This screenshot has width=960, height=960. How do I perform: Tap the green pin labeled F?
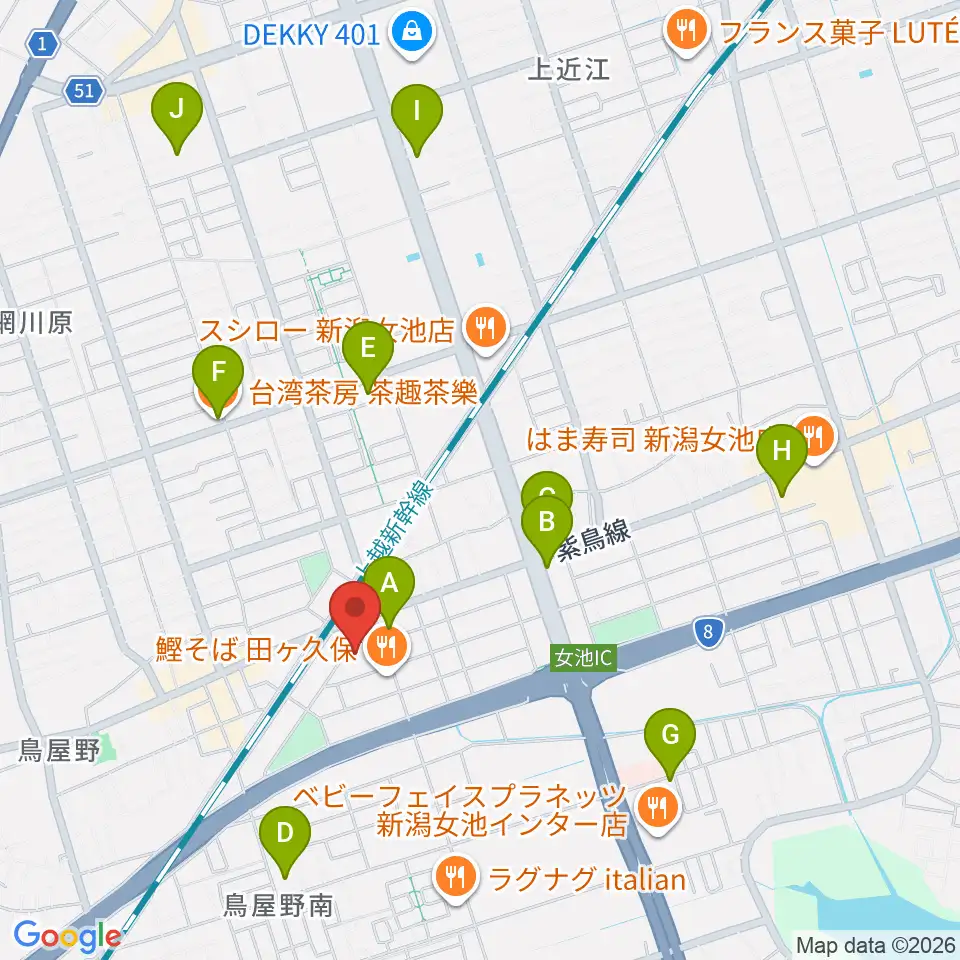tap(218, 375)
